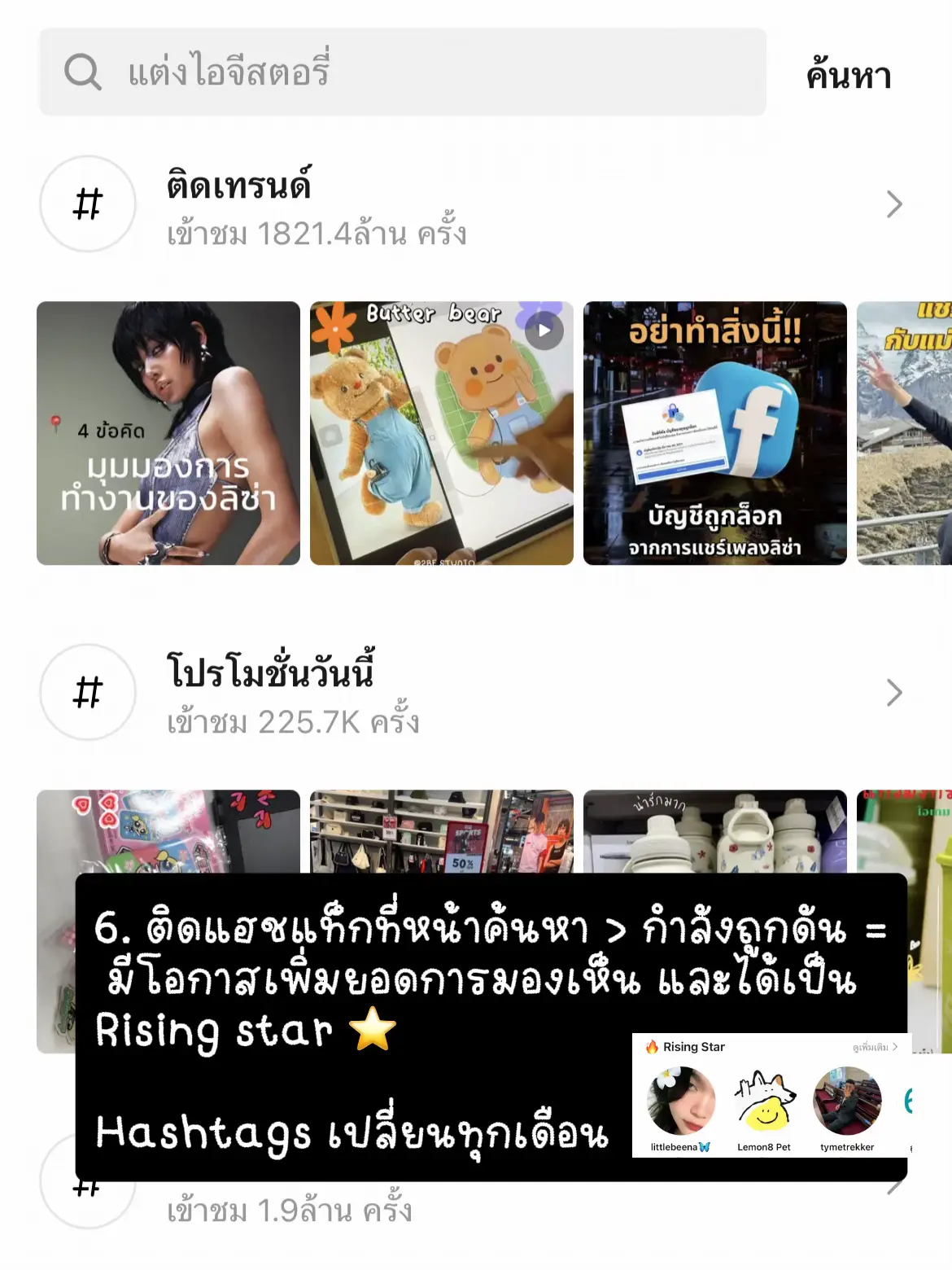The image size is (952, 1270).
Task: Open the อย่าทำสิ่งนี้ Facebook warning post
Action: (x=716, y=431)
